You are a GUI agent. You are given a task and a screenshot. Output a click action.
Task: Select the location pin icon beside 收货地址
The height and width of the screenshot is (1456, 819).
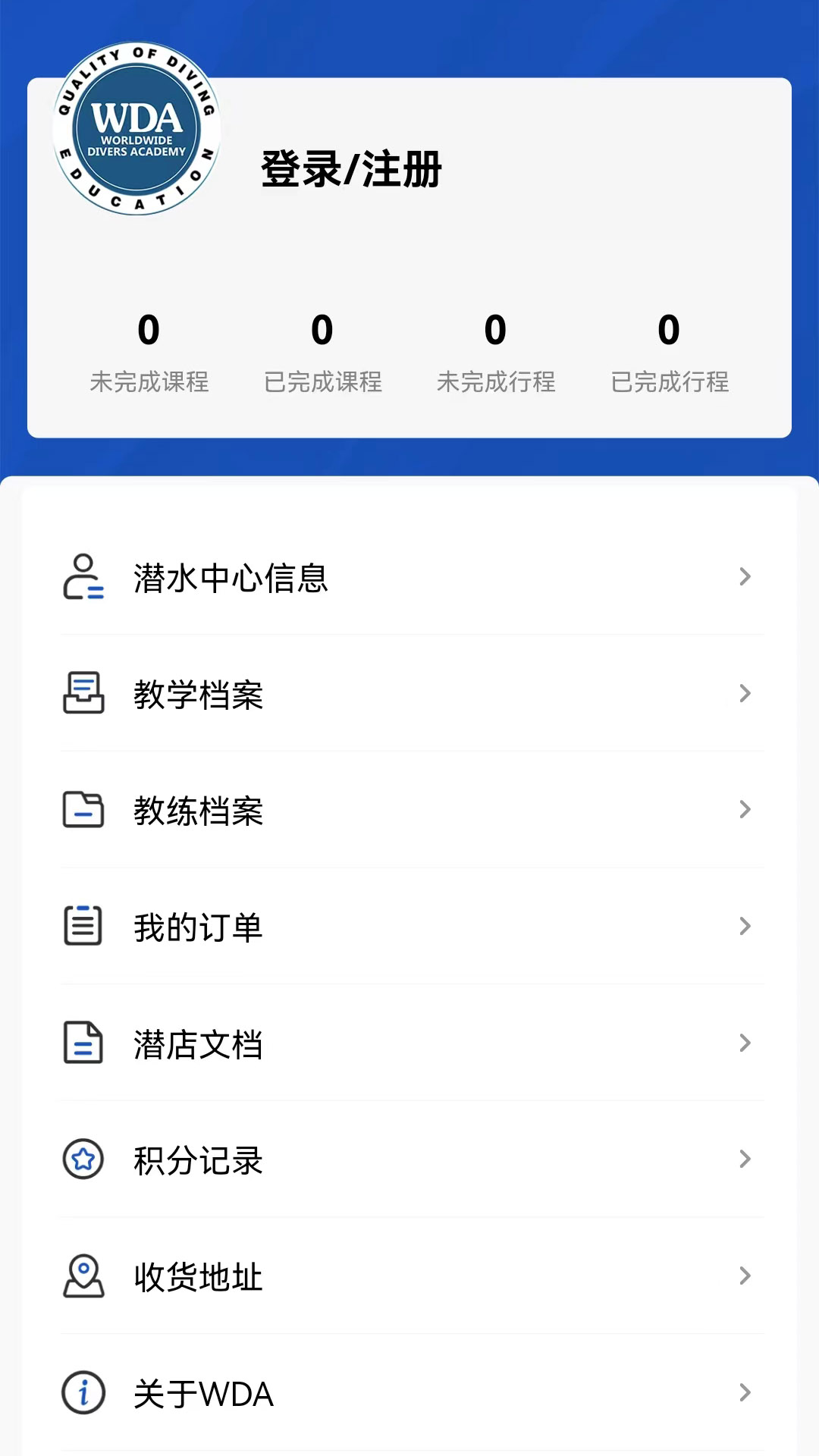(x=83, y=1276)
